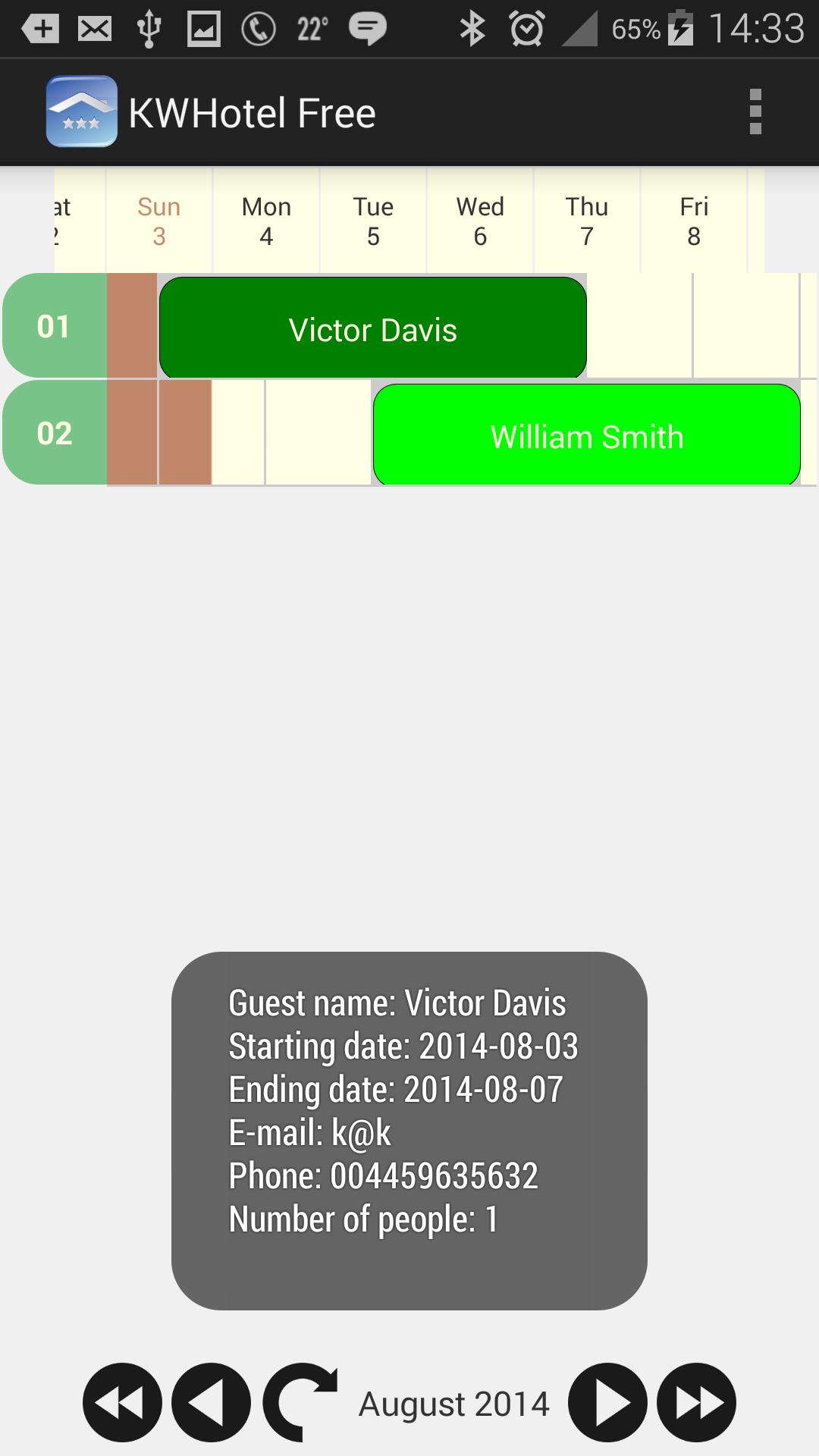
Task: Tap empty Monday cell in room 02
Action: (x=318, y=433)
